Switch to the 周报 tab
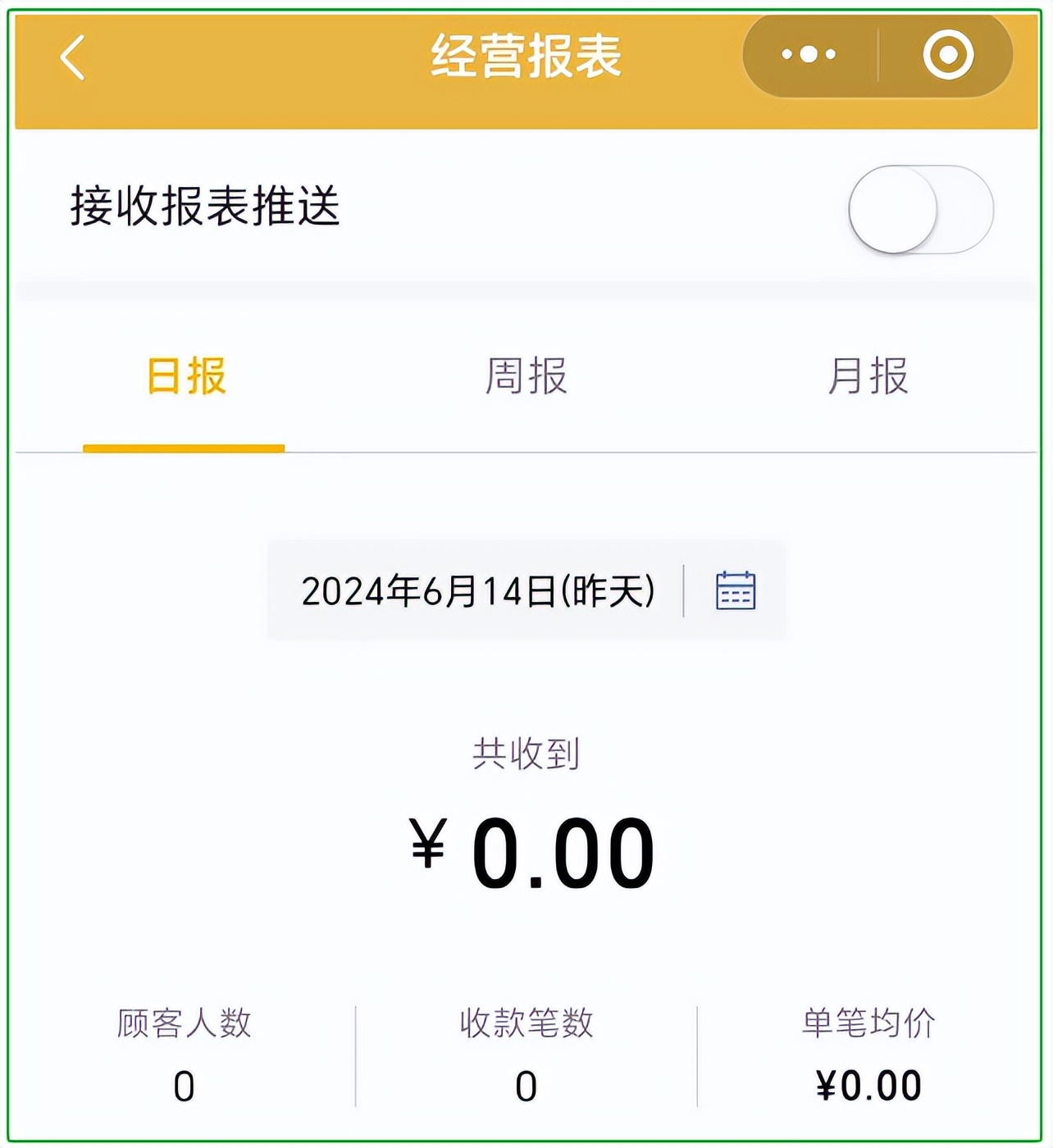Viewport: 1053px width, 1148px height. pos(526,377)
